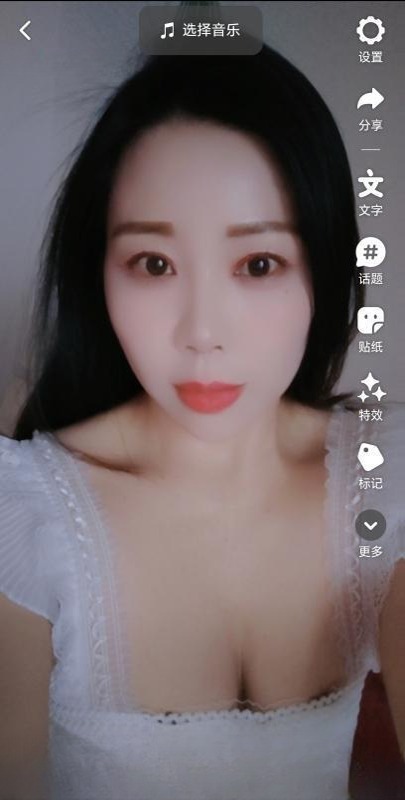Go back with the top-left arrow
Screen dimensions: 405x800
point(25,31)
